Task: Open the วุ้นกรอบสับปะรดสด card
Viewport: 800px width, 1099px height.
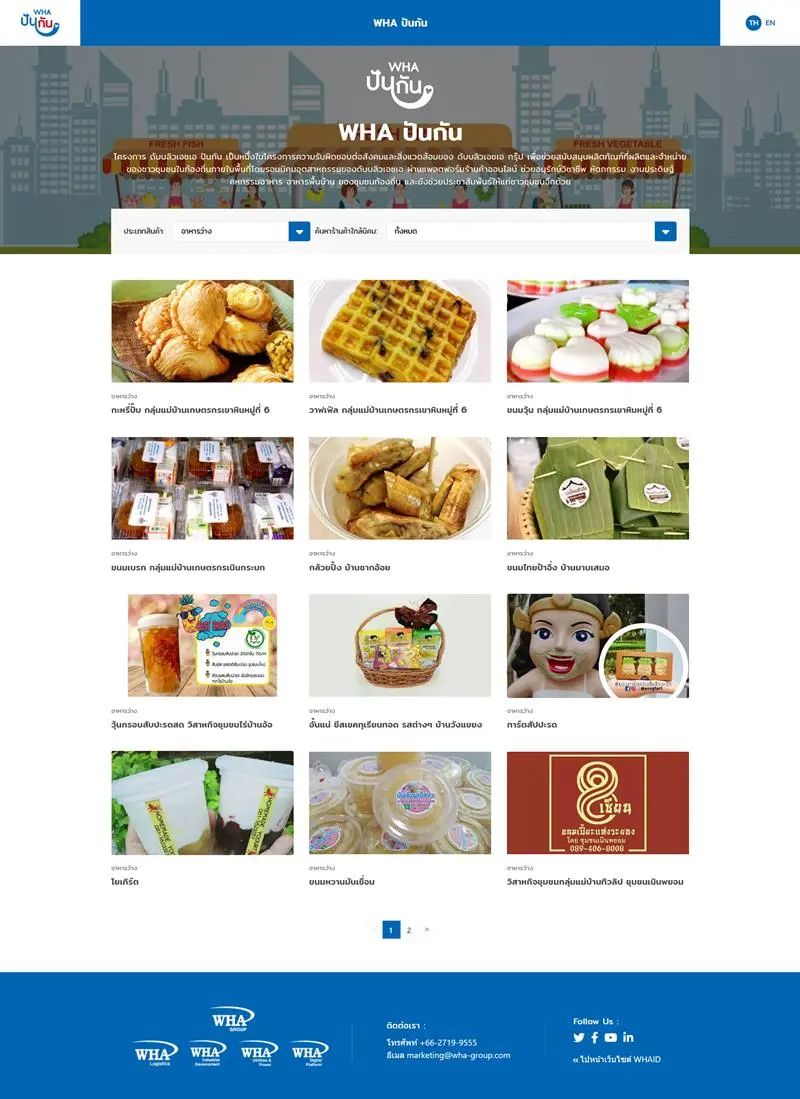Action: click(202, 645)
